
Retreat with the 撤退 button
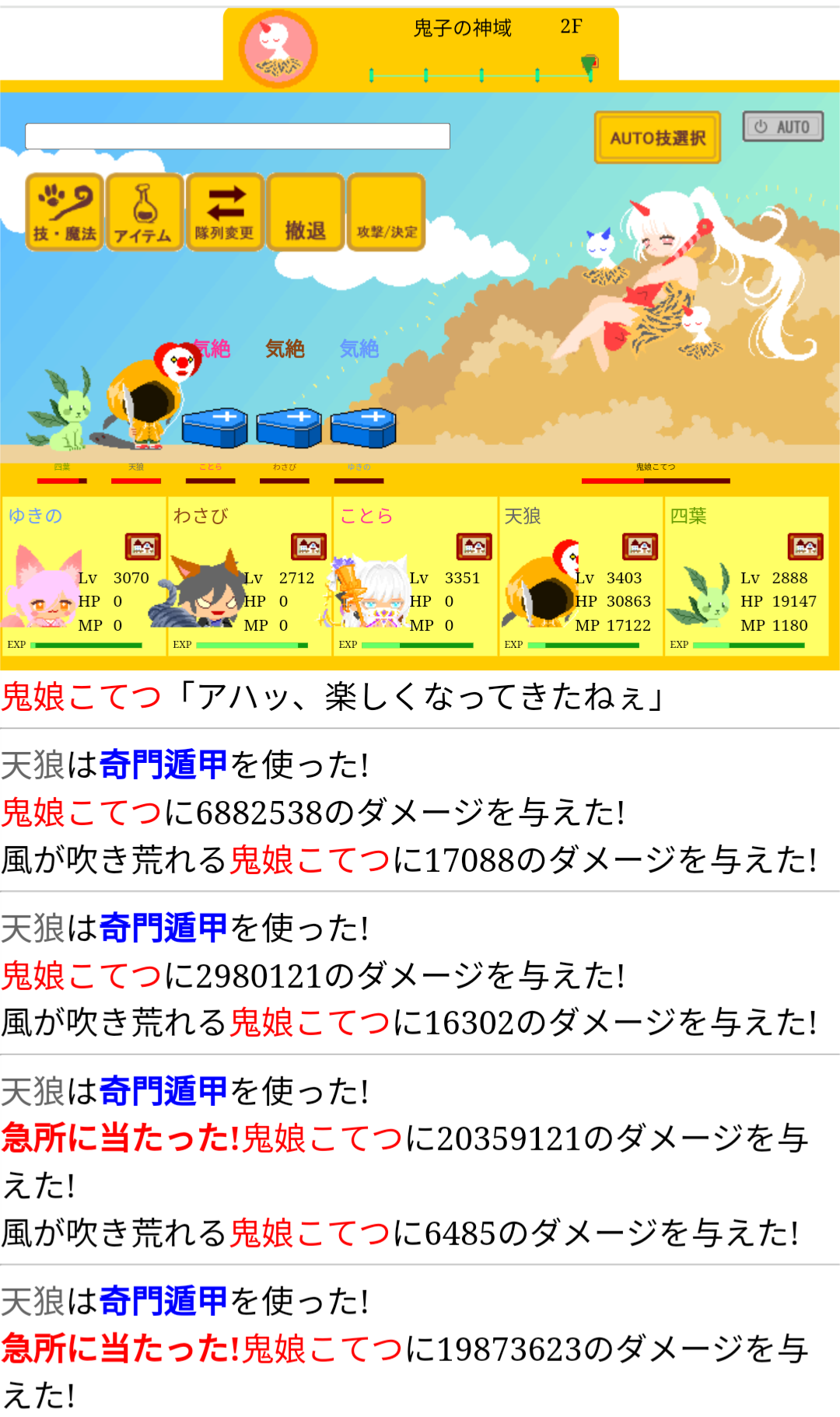coord(306,212)
